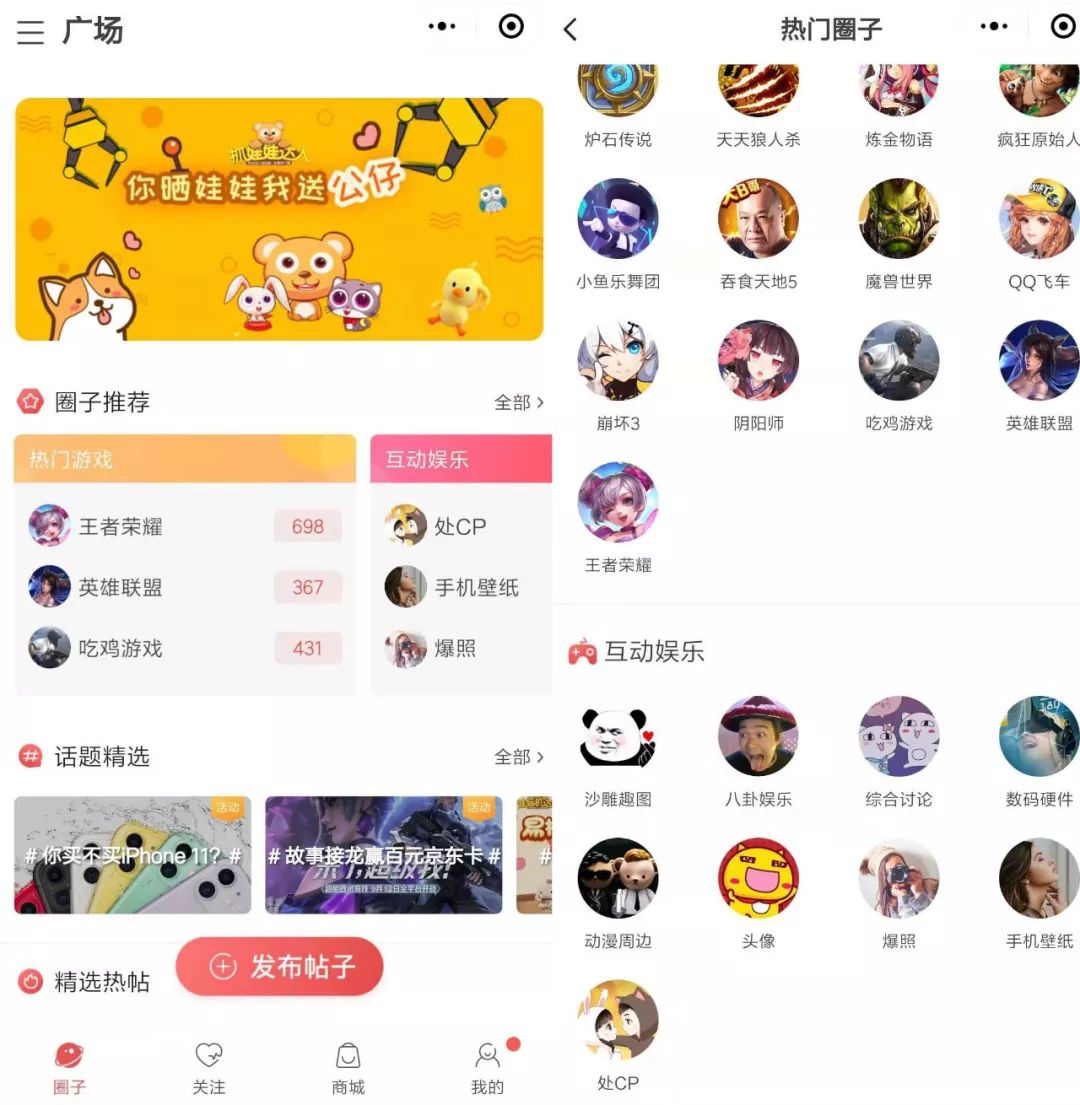Open the 故事接龙赢百元京东卡 topic card
This screenshot has width=1080, height=1105.
[383, 855]
